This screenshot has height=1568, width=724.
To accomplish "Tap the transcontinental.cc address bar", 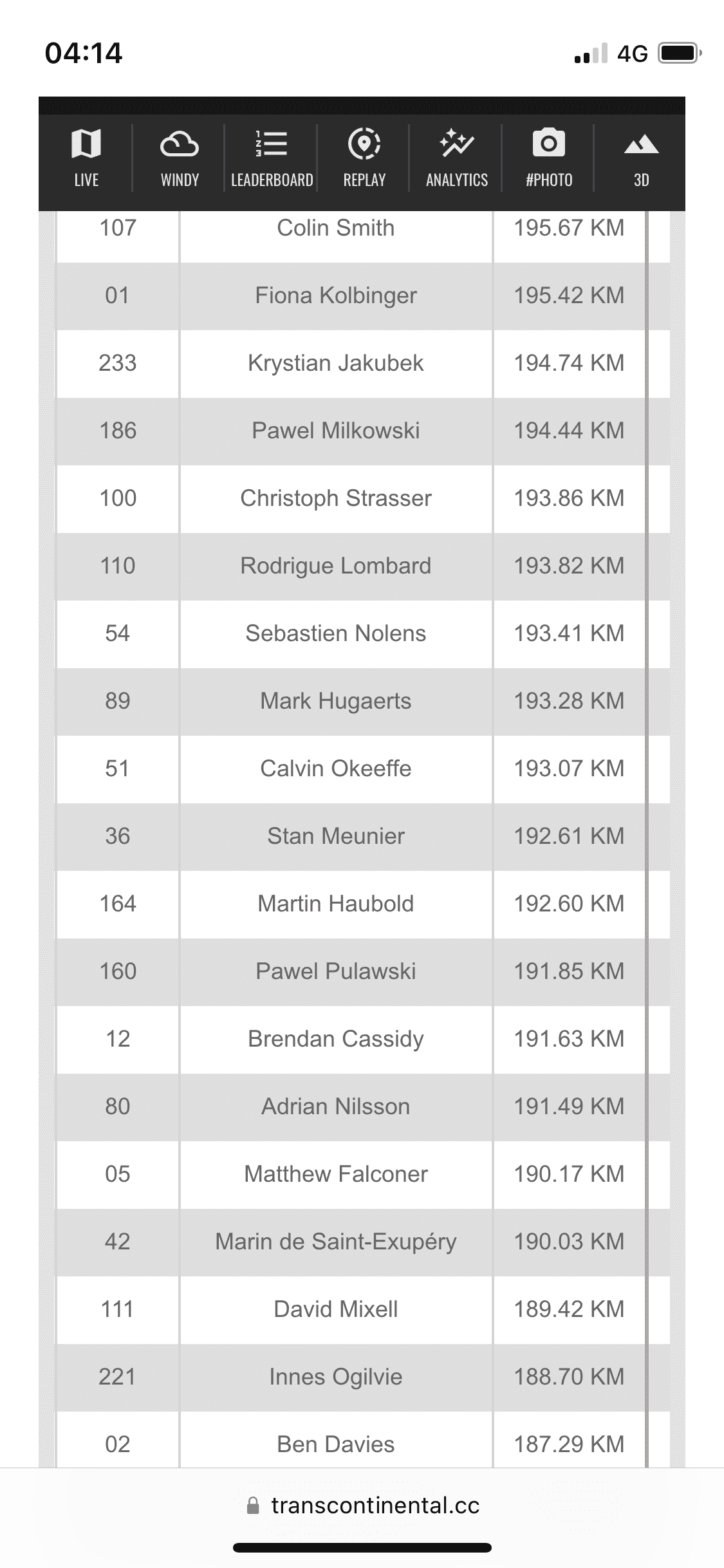I will [363, 1506].
